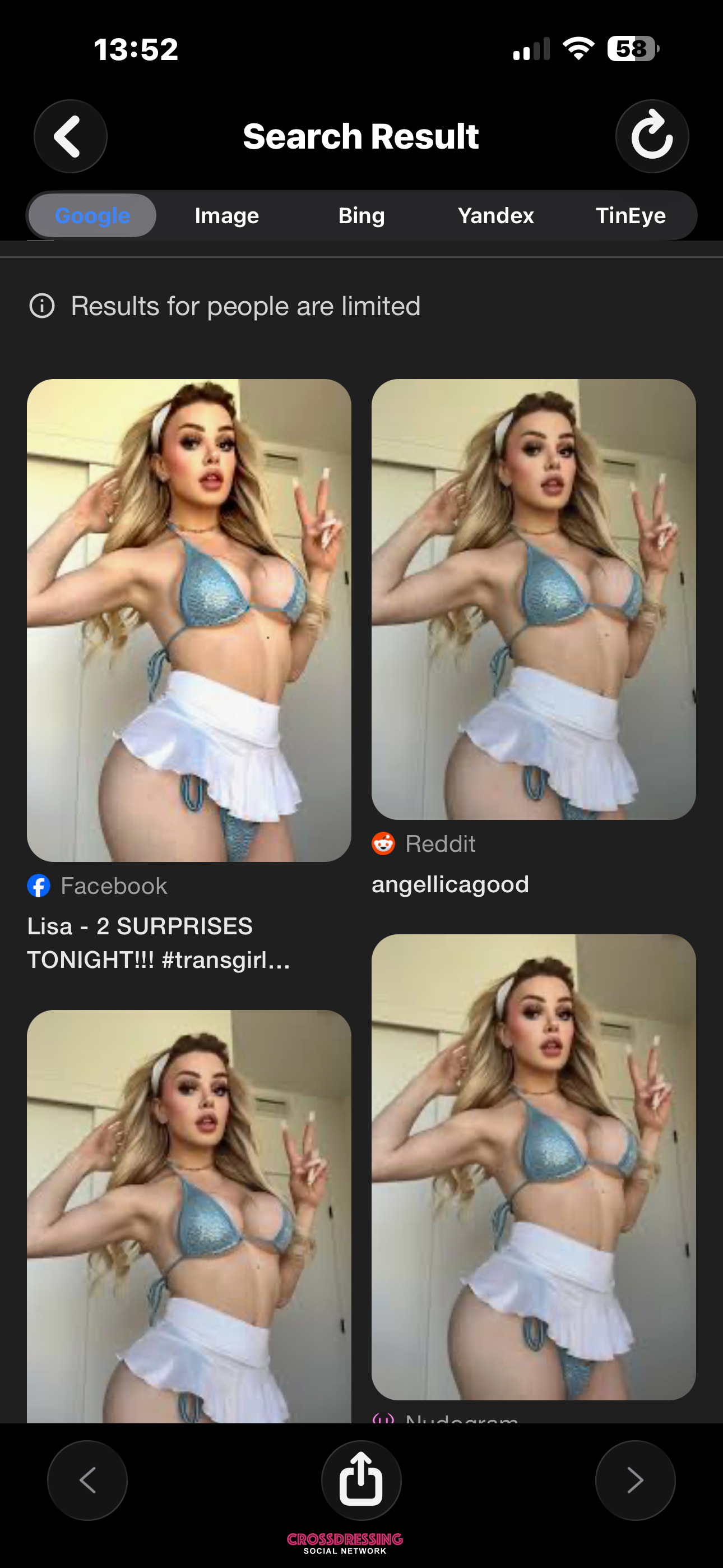
Task: Navigate to previous page with left arrow
Action: (87, 1480)
